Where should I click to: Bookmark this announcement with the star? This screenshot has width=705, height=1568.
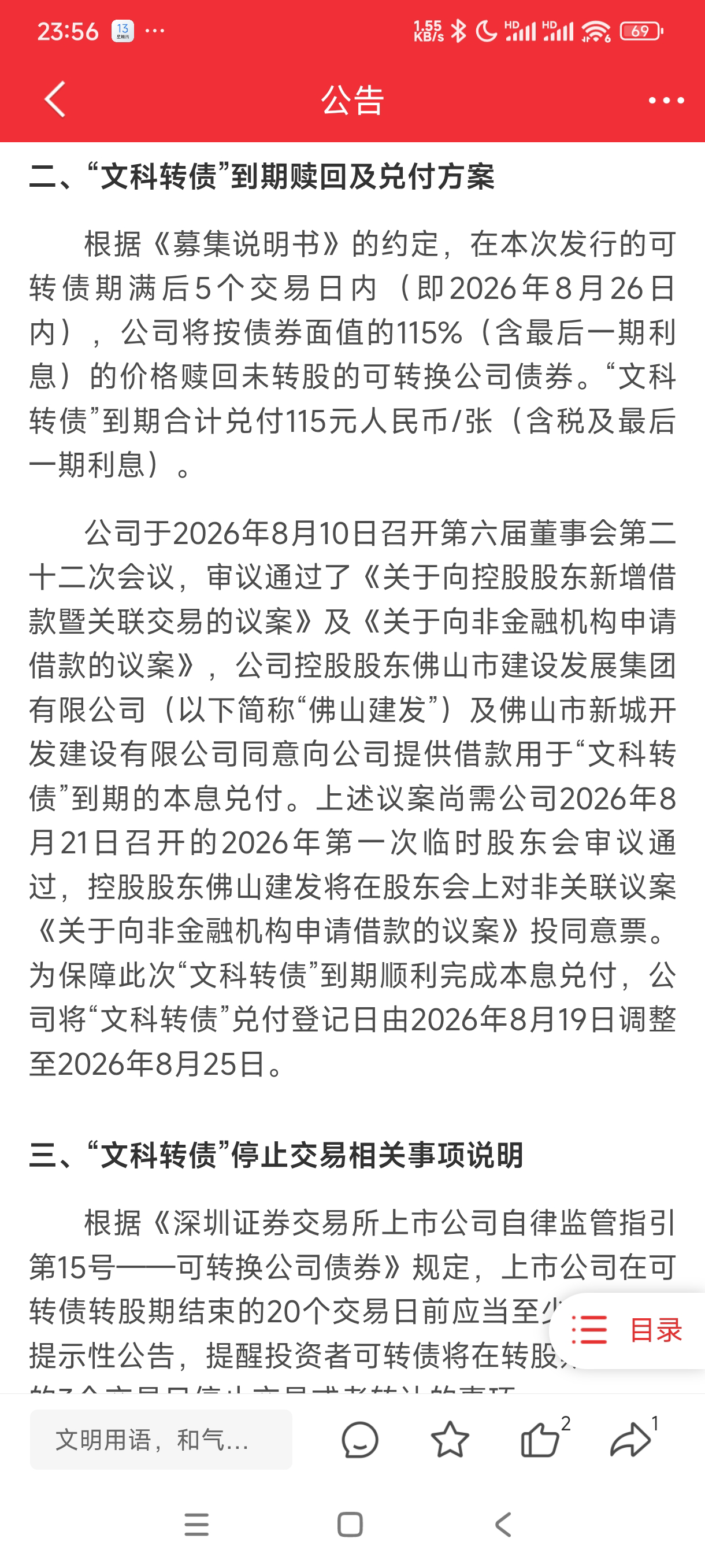point(450,1440)
